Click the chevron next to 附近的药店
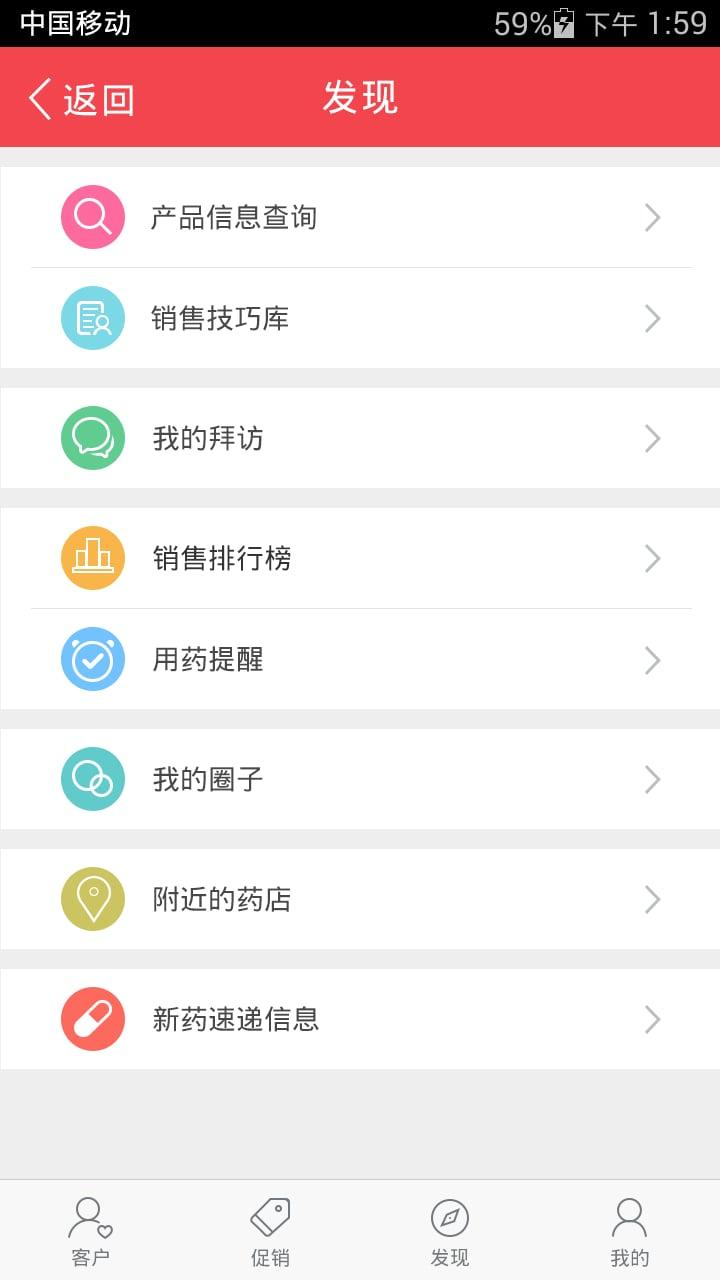Image resolution: width=720 pixels, height=1280 pixels. point(652,898)
